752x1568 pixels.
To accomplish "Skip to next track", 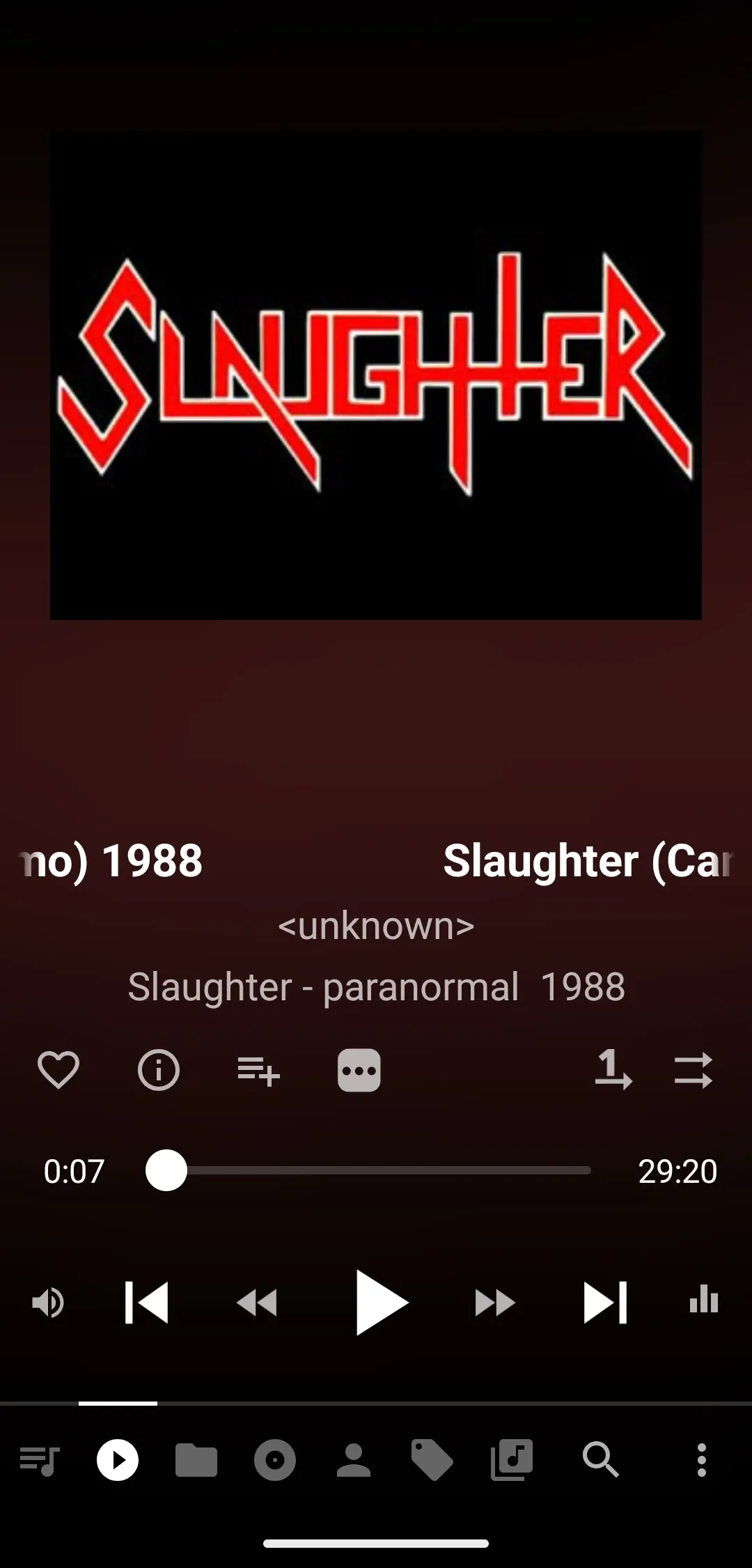I will click(x=605, y=1302).
